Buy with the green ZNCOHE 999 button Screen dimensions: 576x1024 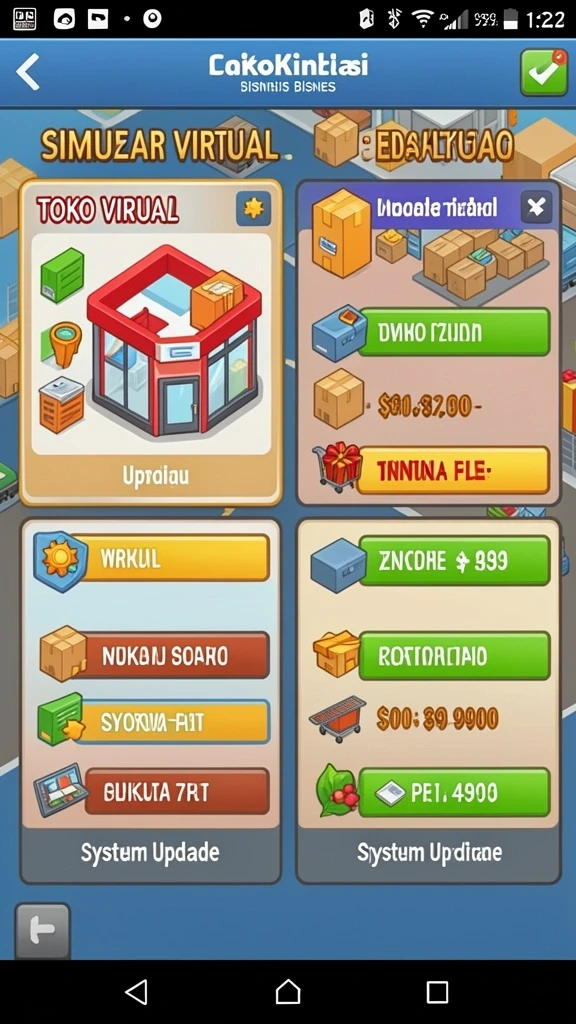pos(454,560)
